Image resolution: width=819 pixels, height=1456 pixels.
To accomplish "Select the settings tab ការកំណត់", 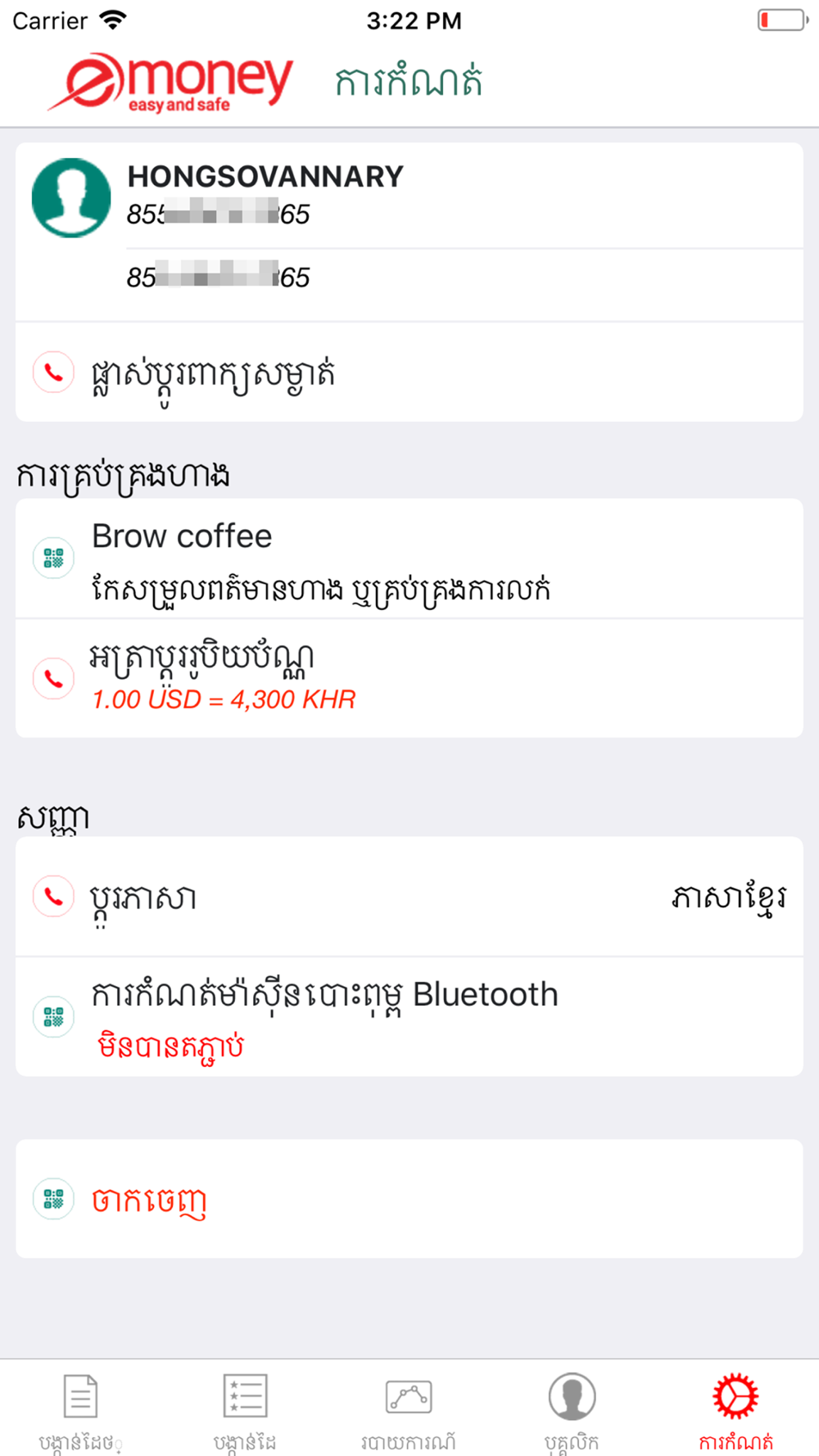I will [735, 1412].
